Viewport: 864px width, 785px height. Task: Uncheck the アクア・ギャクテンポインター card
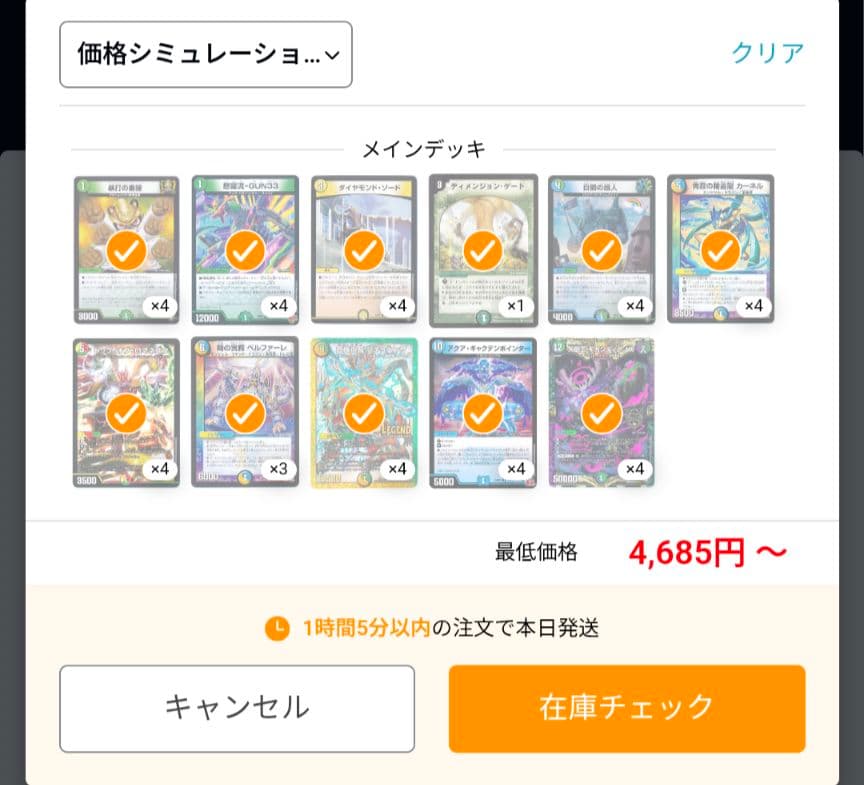[483, 413]
